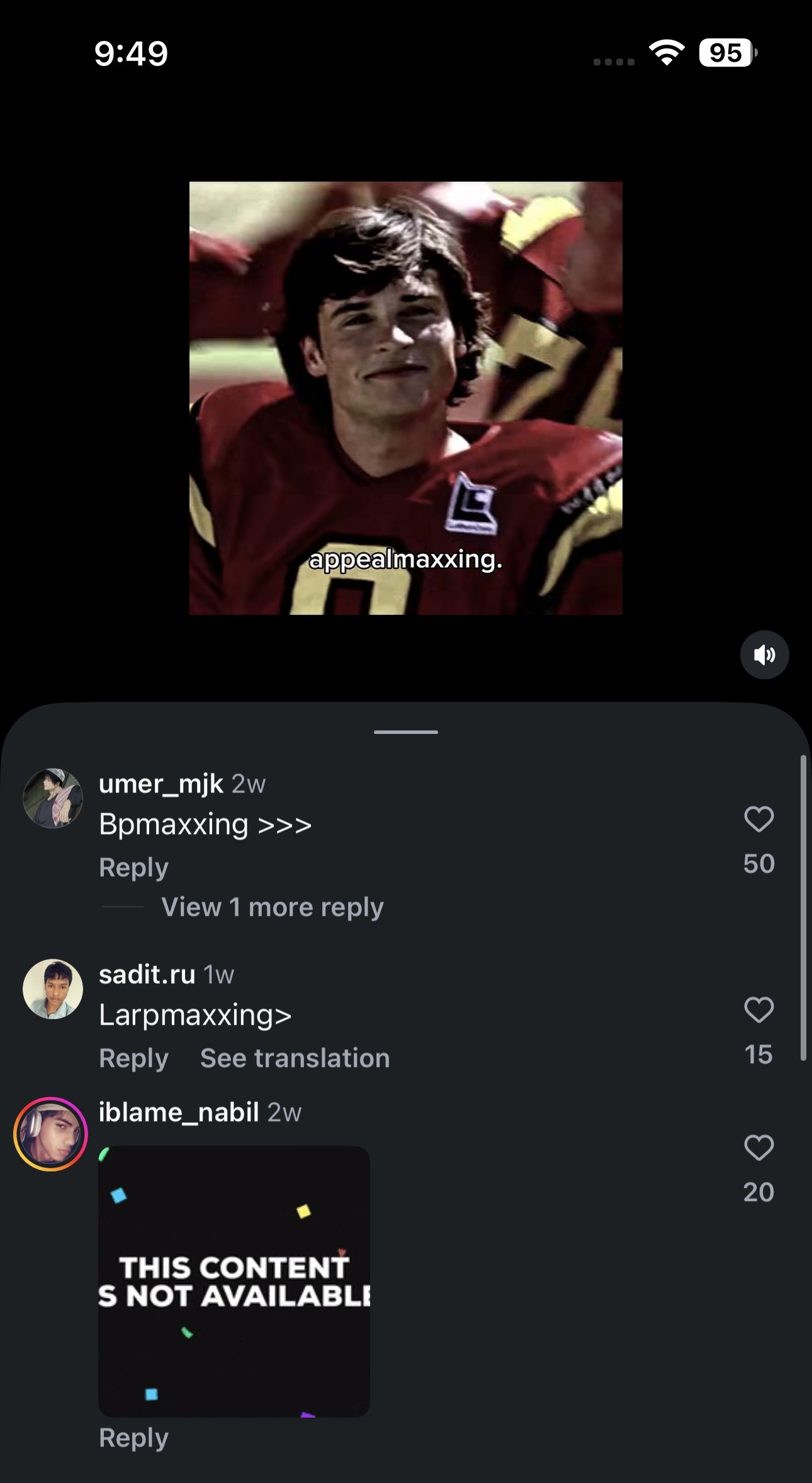Expand View 1 more reply
The width and height of the screenshot is (812, 1483).
tap(272, 907)
